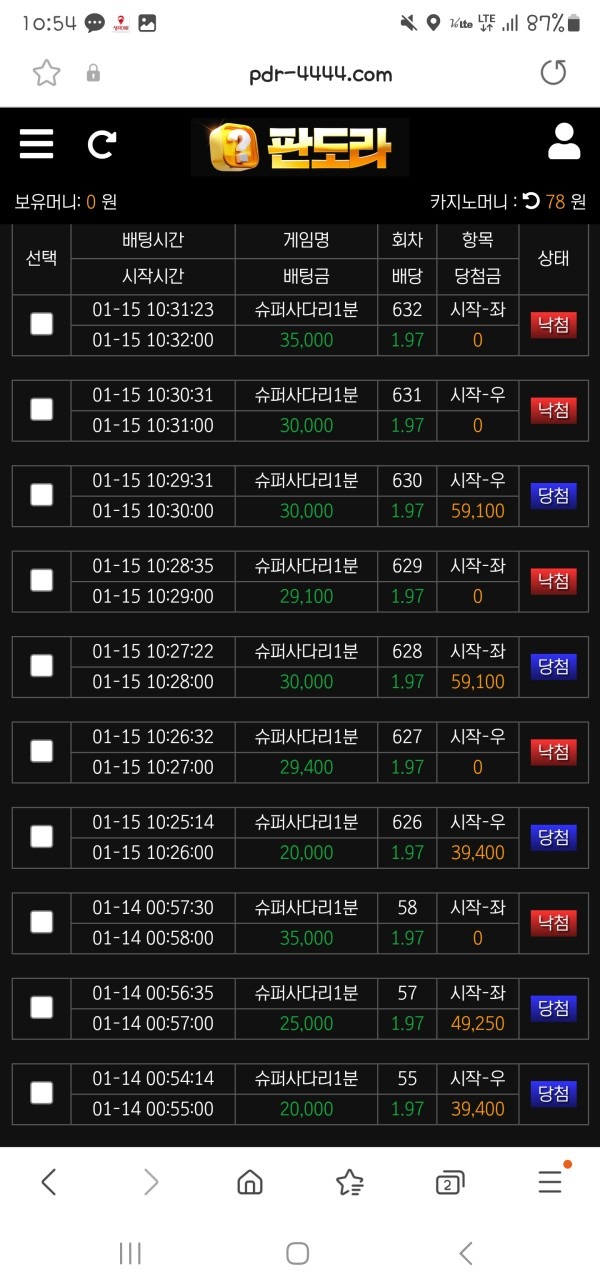Mark the checkbox for round 55

41,1093
